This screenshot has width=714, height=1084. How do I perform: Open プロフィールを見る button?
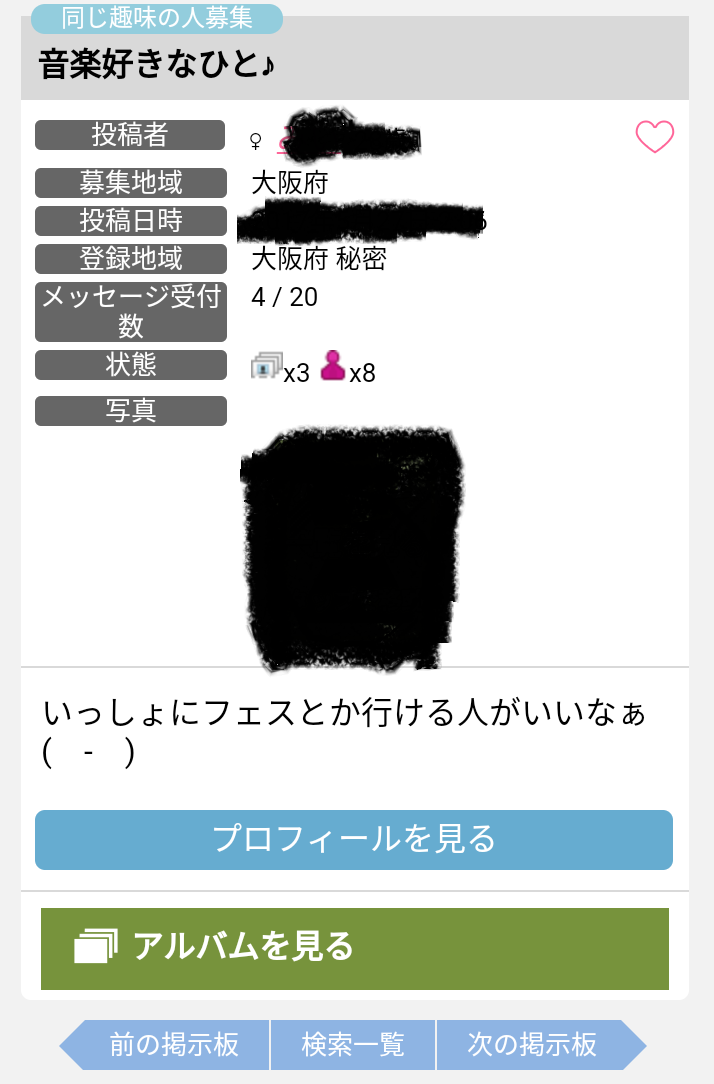point(354,840)
